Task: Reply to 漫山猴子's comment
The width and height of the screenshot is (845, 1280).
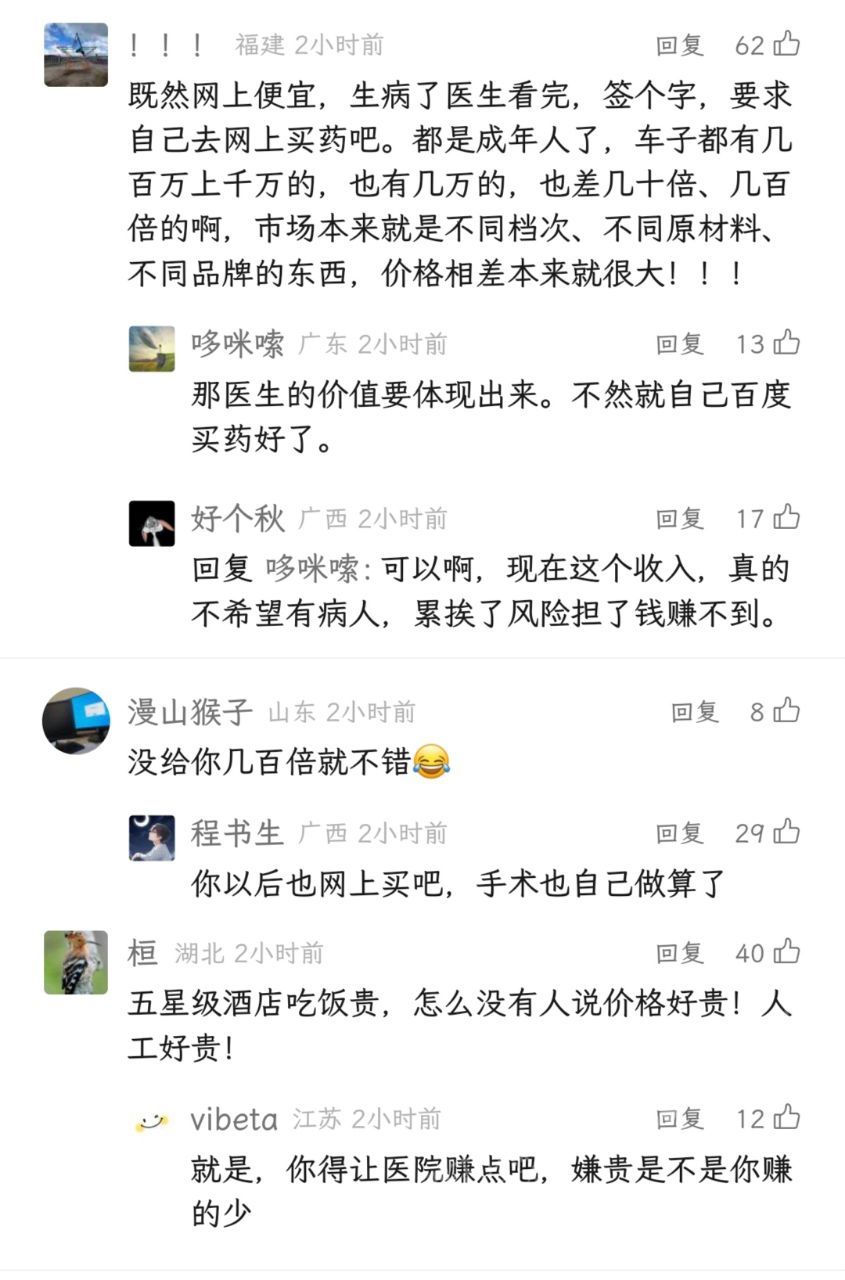Action: 695,711
